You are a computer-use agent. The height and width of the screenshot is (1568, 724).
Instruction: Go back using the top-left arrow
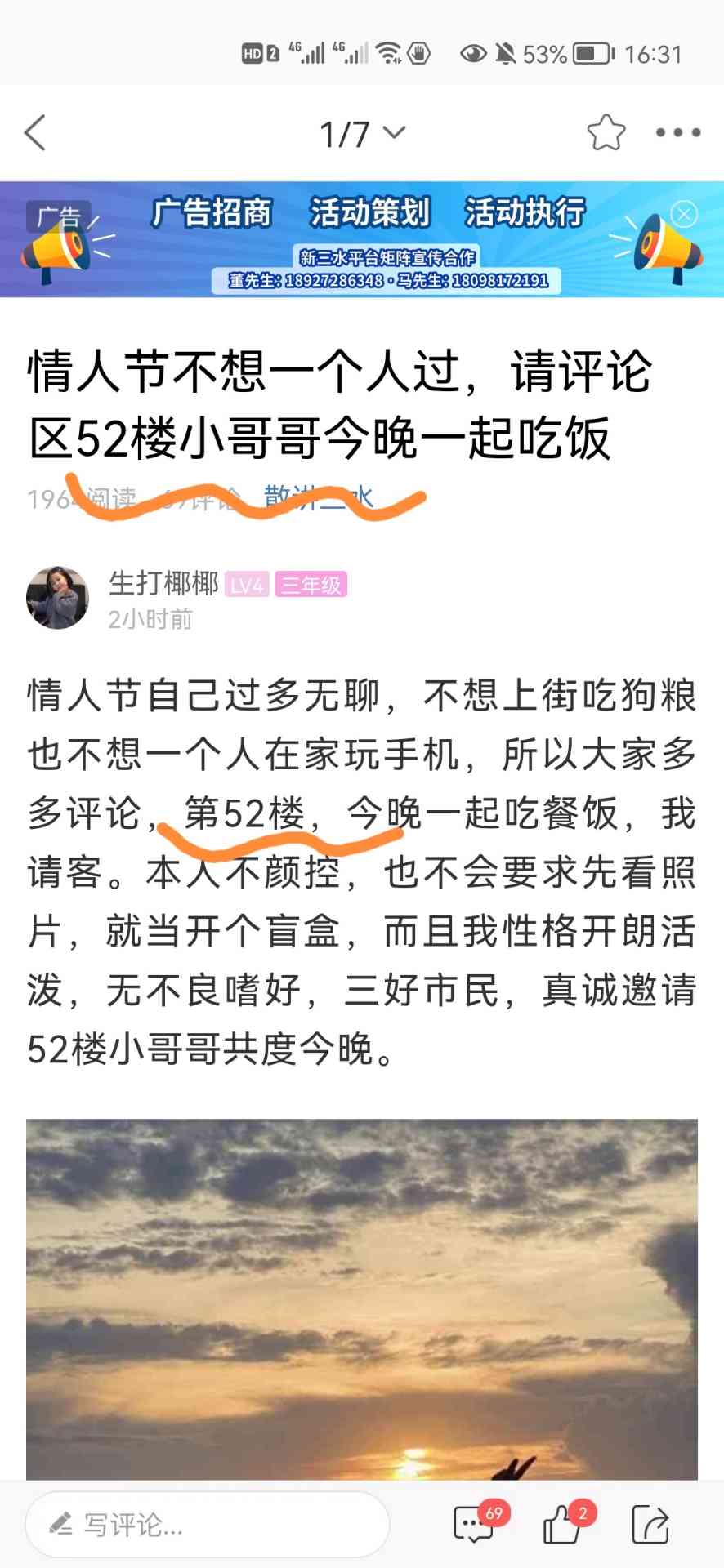[x=35, y=133]
